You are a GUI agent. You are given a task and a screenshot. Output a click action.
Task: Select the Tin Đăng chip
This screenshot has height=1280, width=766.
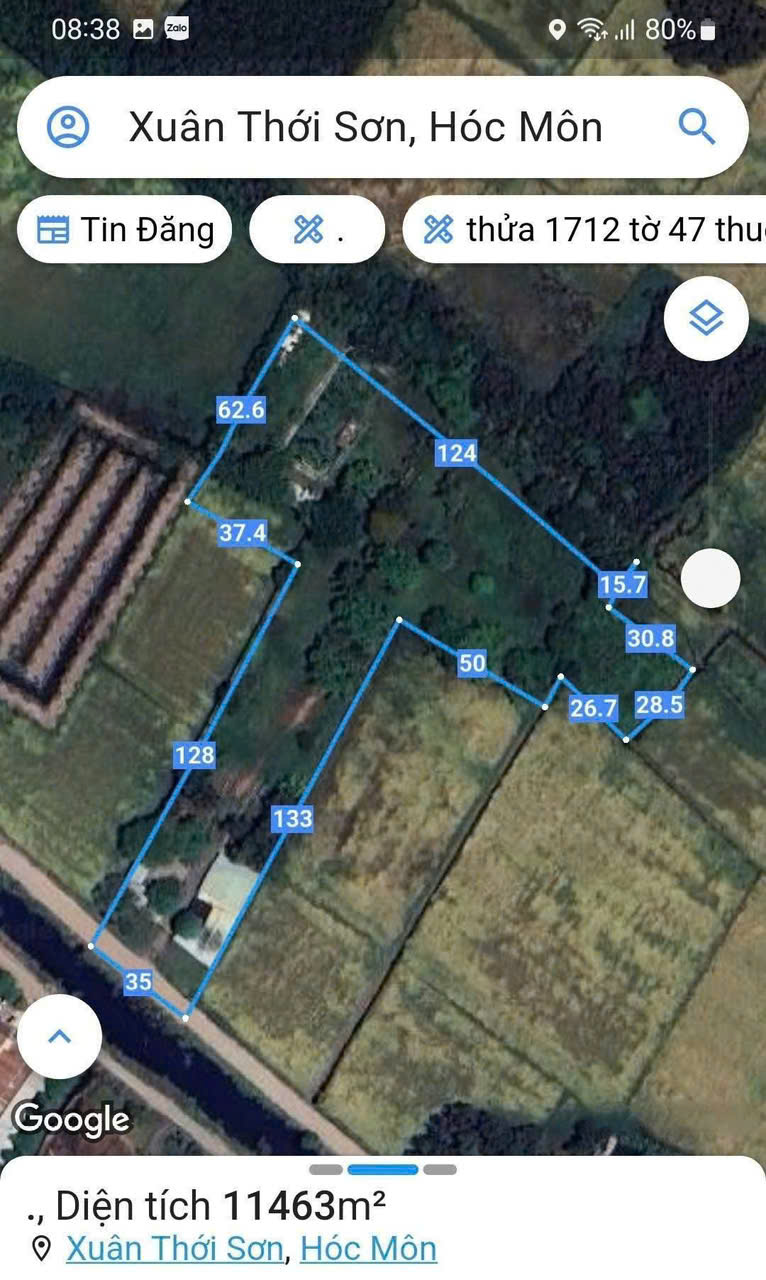125,230
